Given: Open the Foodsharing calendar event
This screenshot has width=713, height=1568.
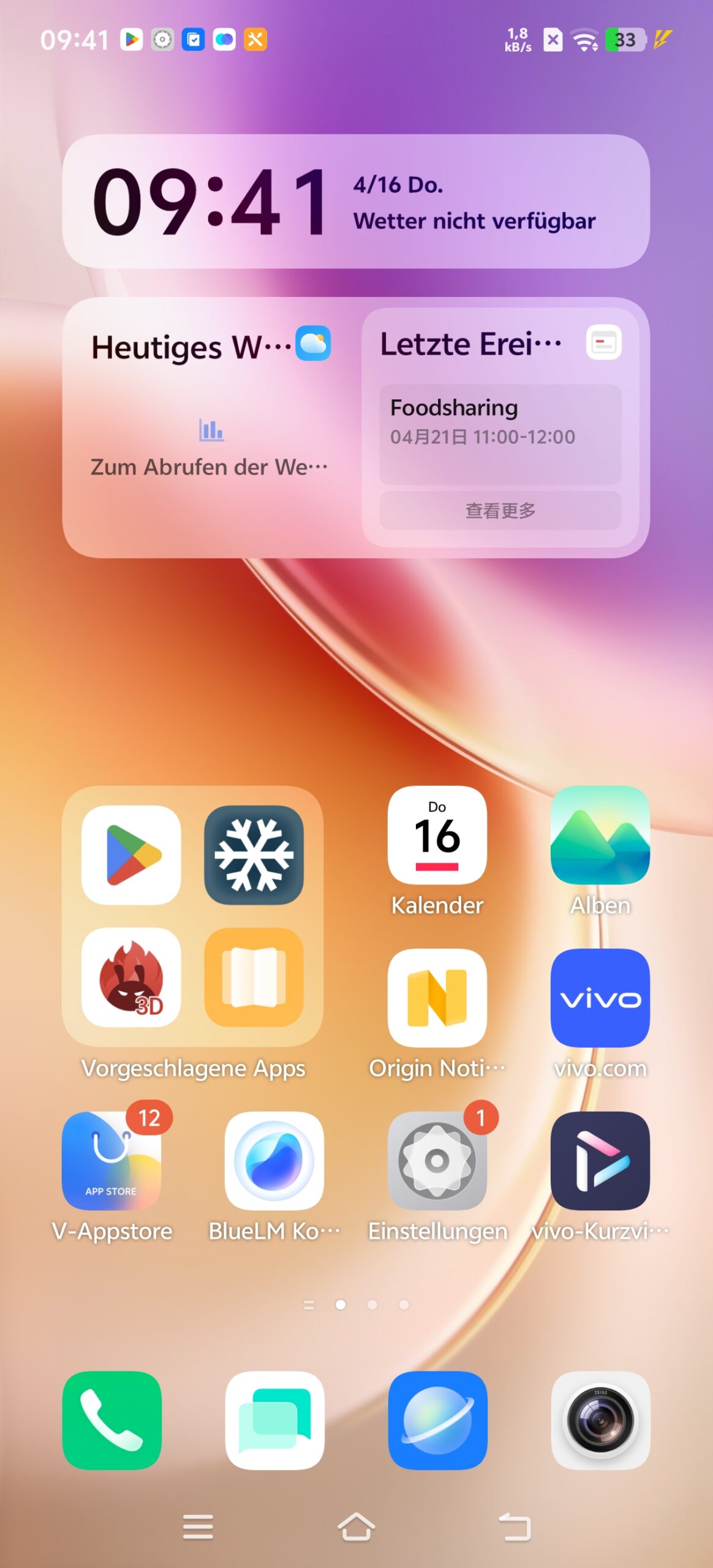Looking at the screenshot, I should [x=500, y=434].
